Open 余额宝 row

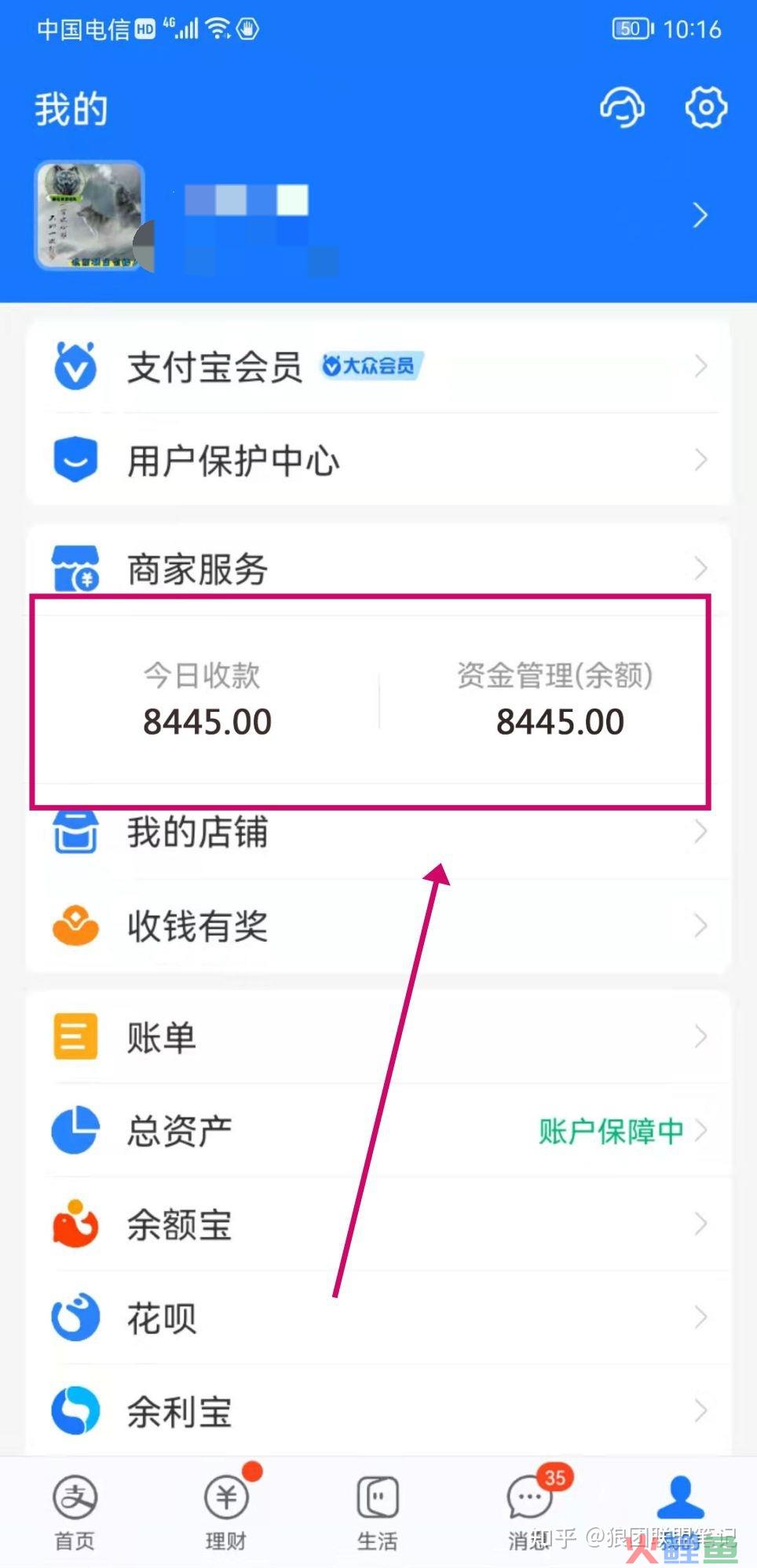pos(377,1224)
